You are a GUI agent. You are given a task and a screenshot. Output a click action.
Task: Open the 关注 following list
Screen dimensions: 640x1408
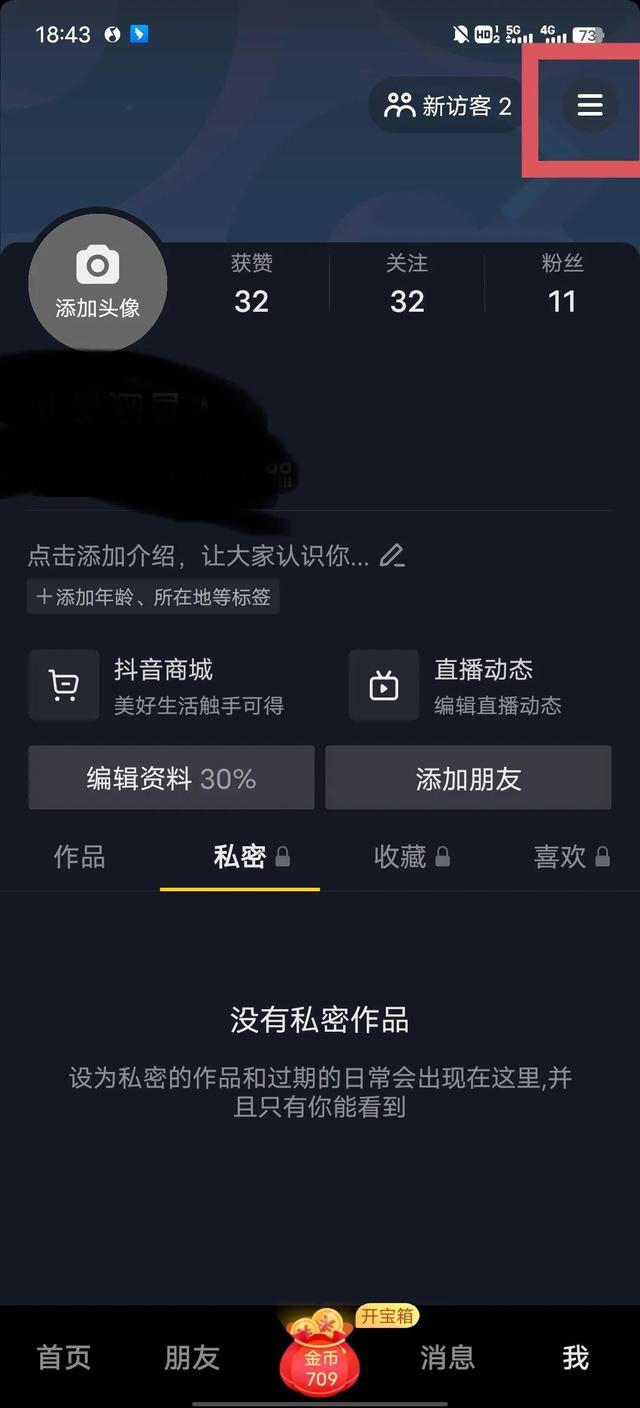pos(407,284)
